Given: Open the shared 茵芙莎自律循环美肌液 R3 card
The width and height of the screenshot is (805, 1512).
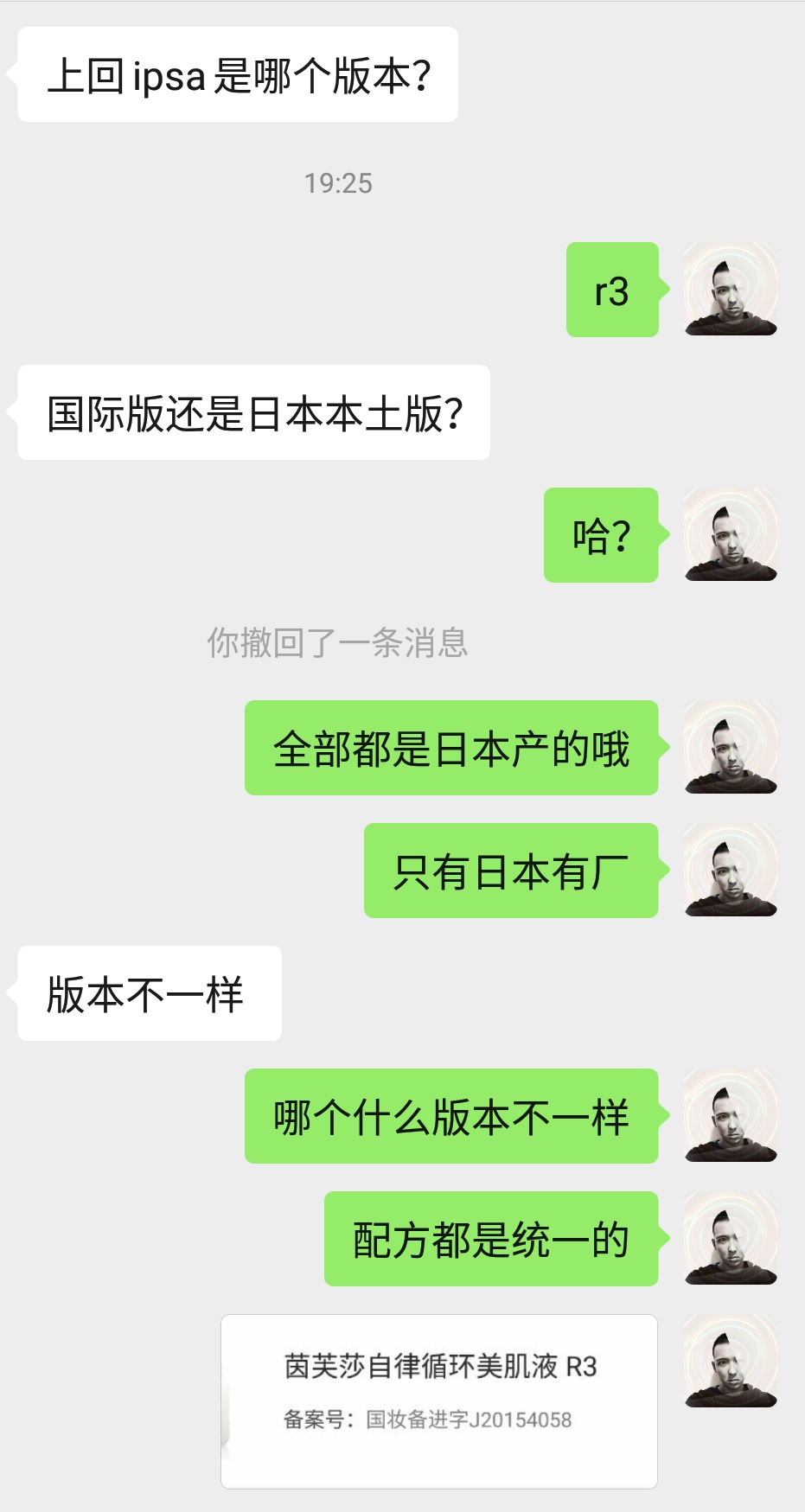Looking at the screenshot, I should pyautogui.click(x=439, y=1400).
